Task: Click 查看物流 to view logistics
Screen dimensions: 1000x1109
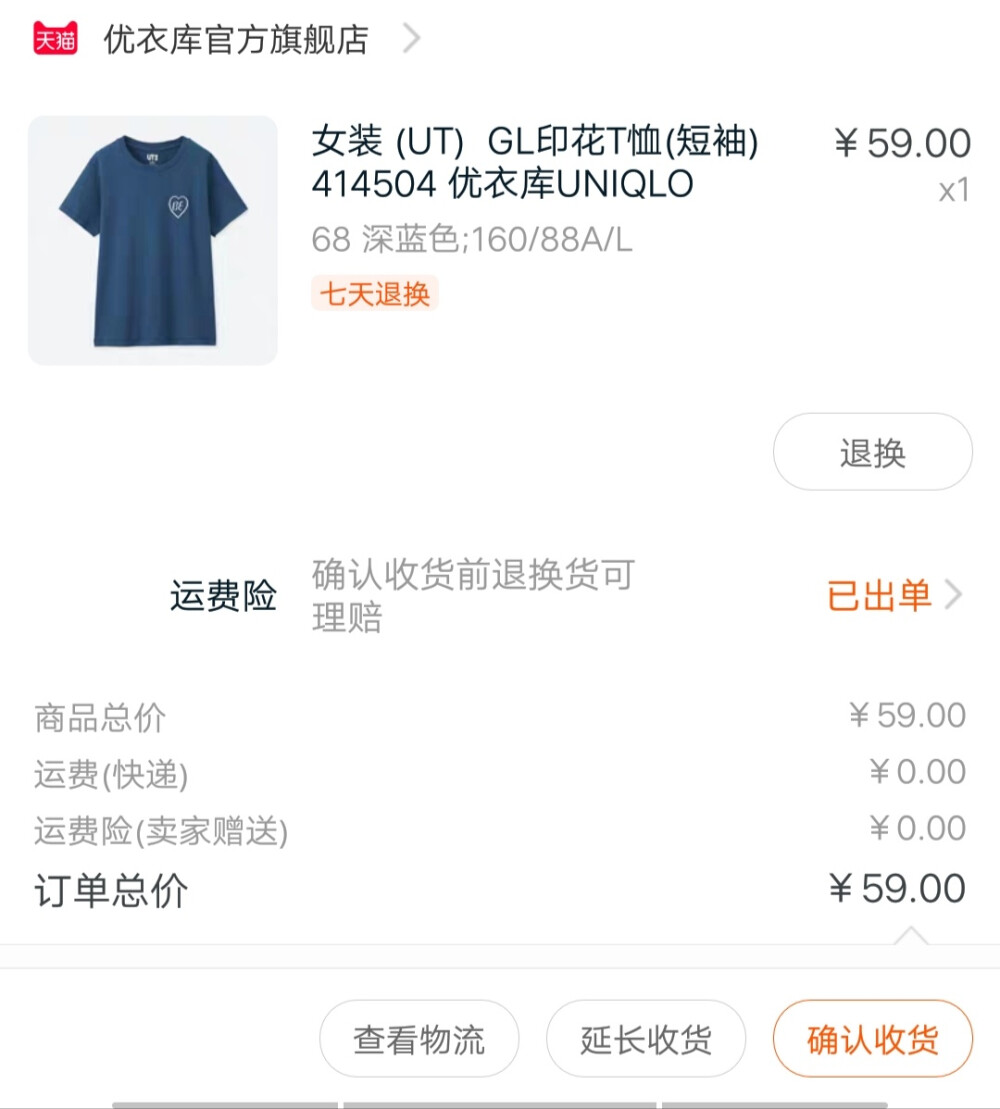Action: (419, 1040)
